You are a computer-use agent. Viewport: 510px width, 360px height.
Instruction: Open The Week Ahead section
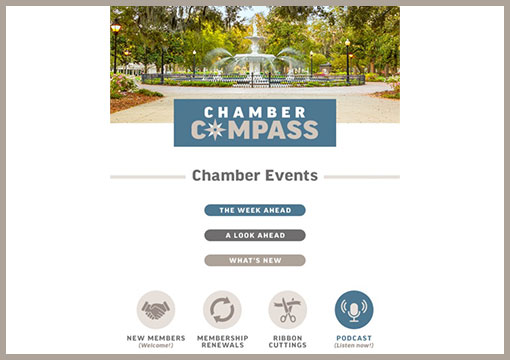point(255,210)
